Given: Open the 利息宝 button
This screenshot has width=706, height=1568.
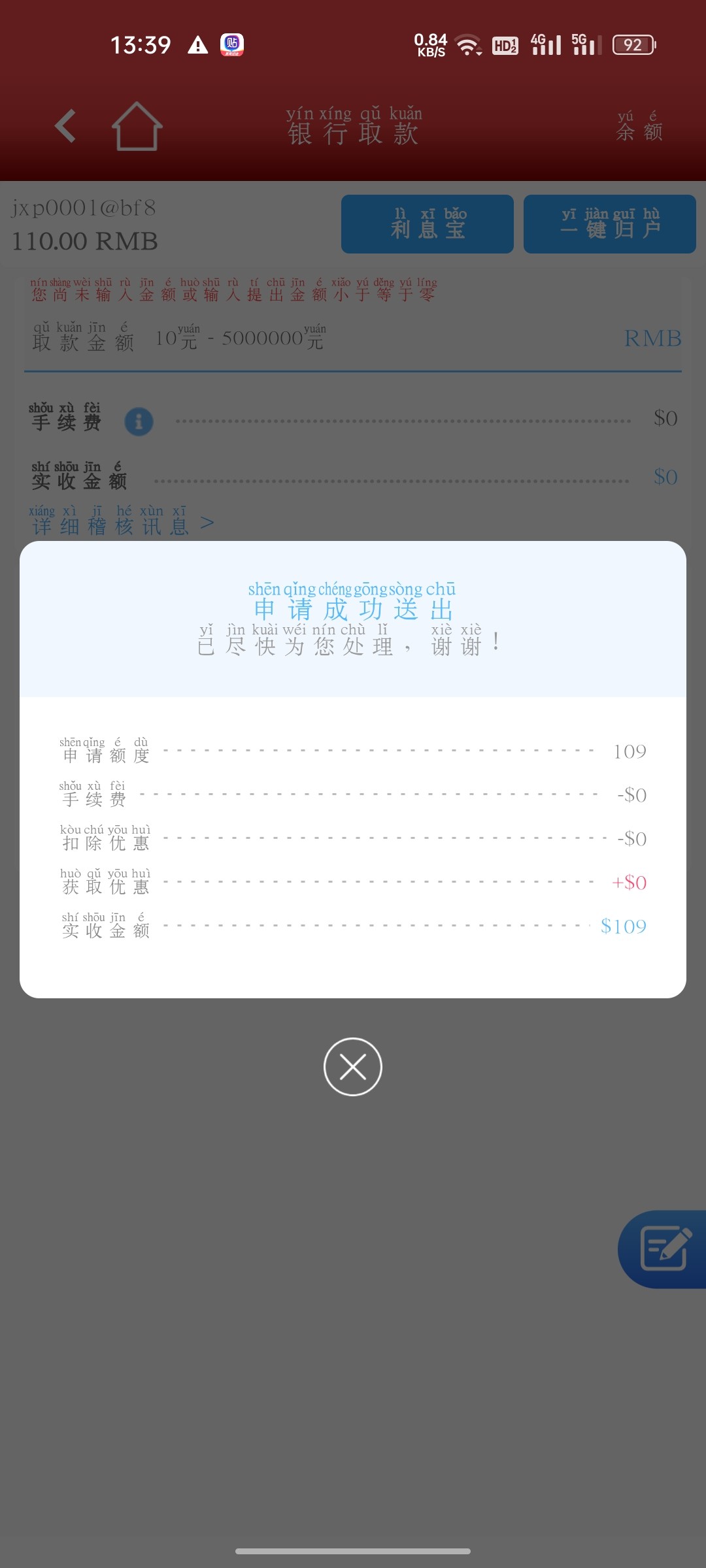Looking at the screenshot, I should pos(428,224).
